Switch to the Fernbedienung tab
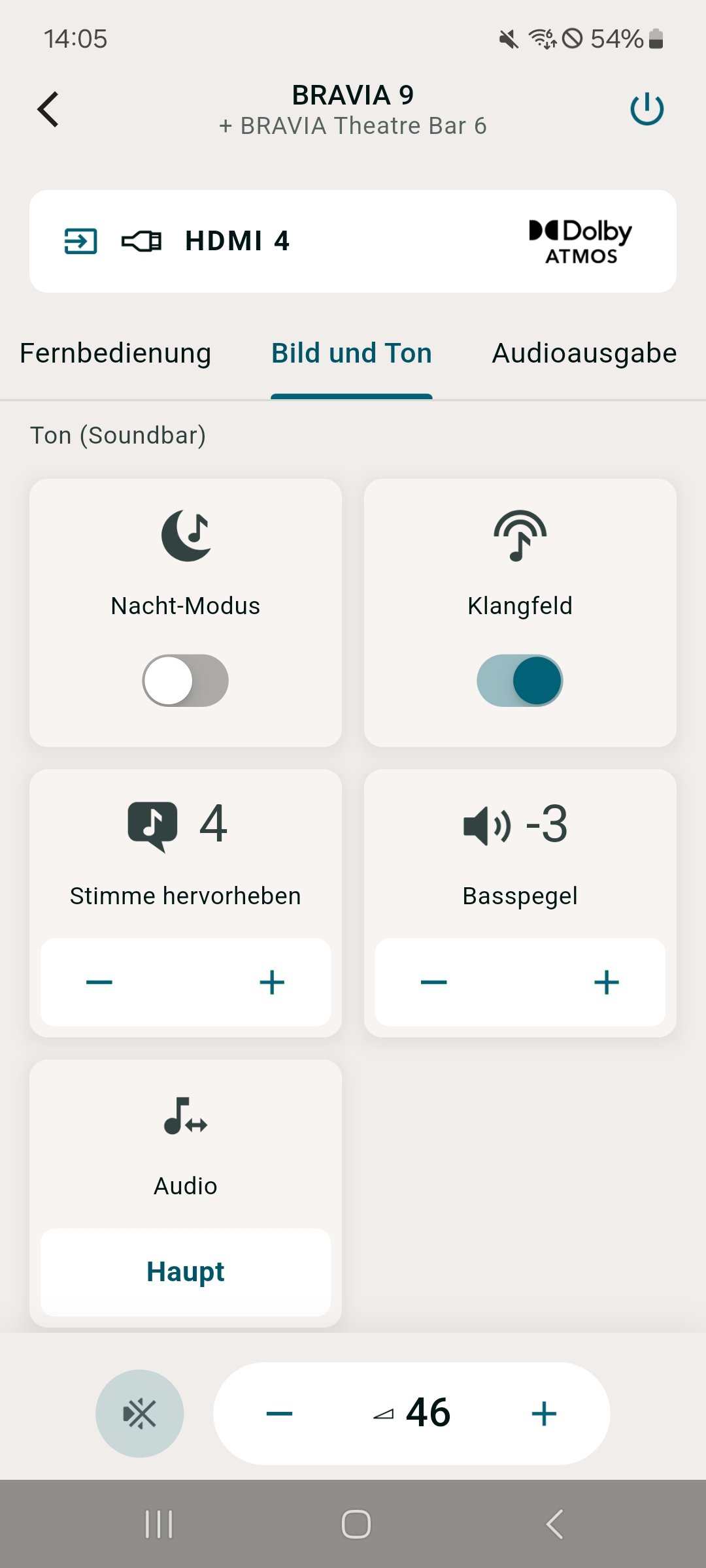 tap(116, 353)
